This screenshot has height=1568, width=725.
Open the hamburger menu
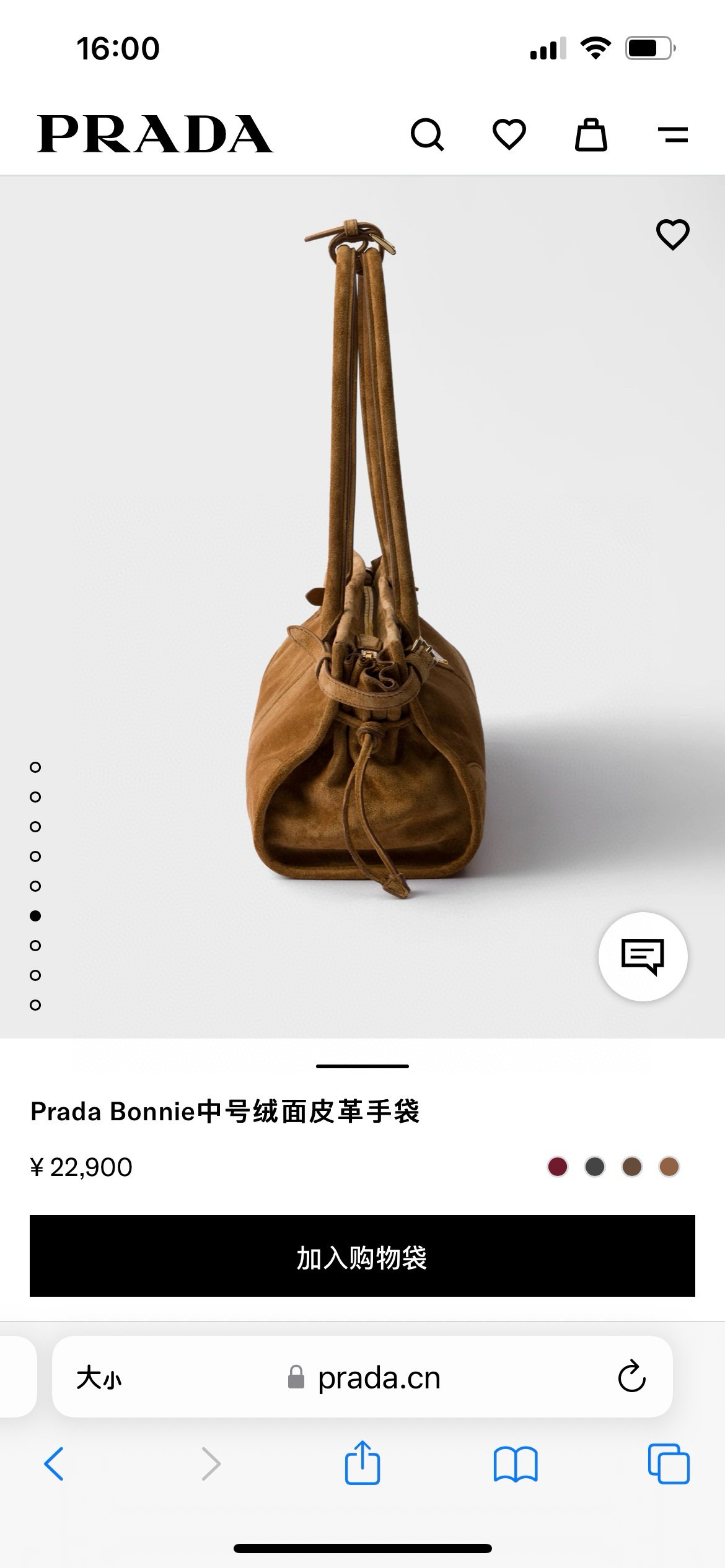click(x=672, y=134)
